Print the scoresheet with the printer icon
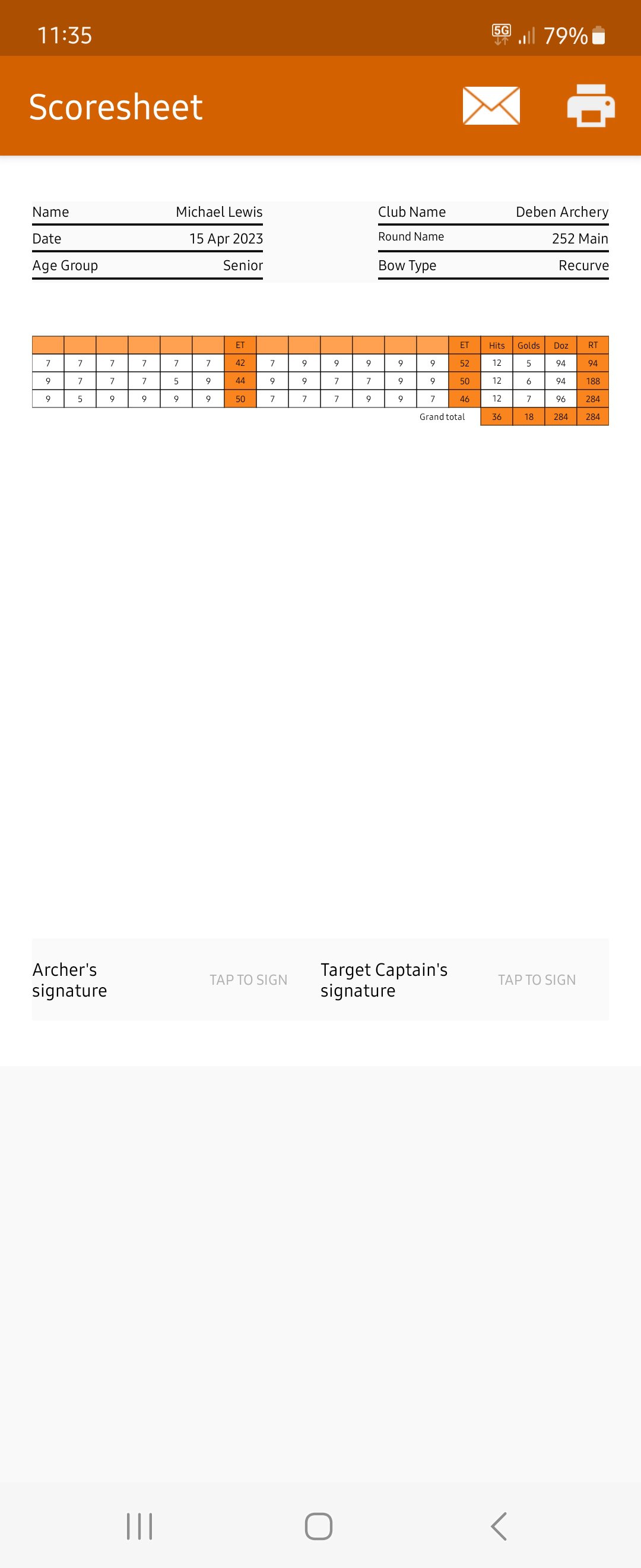This screenshot has height=1568, width=641. 590,106
